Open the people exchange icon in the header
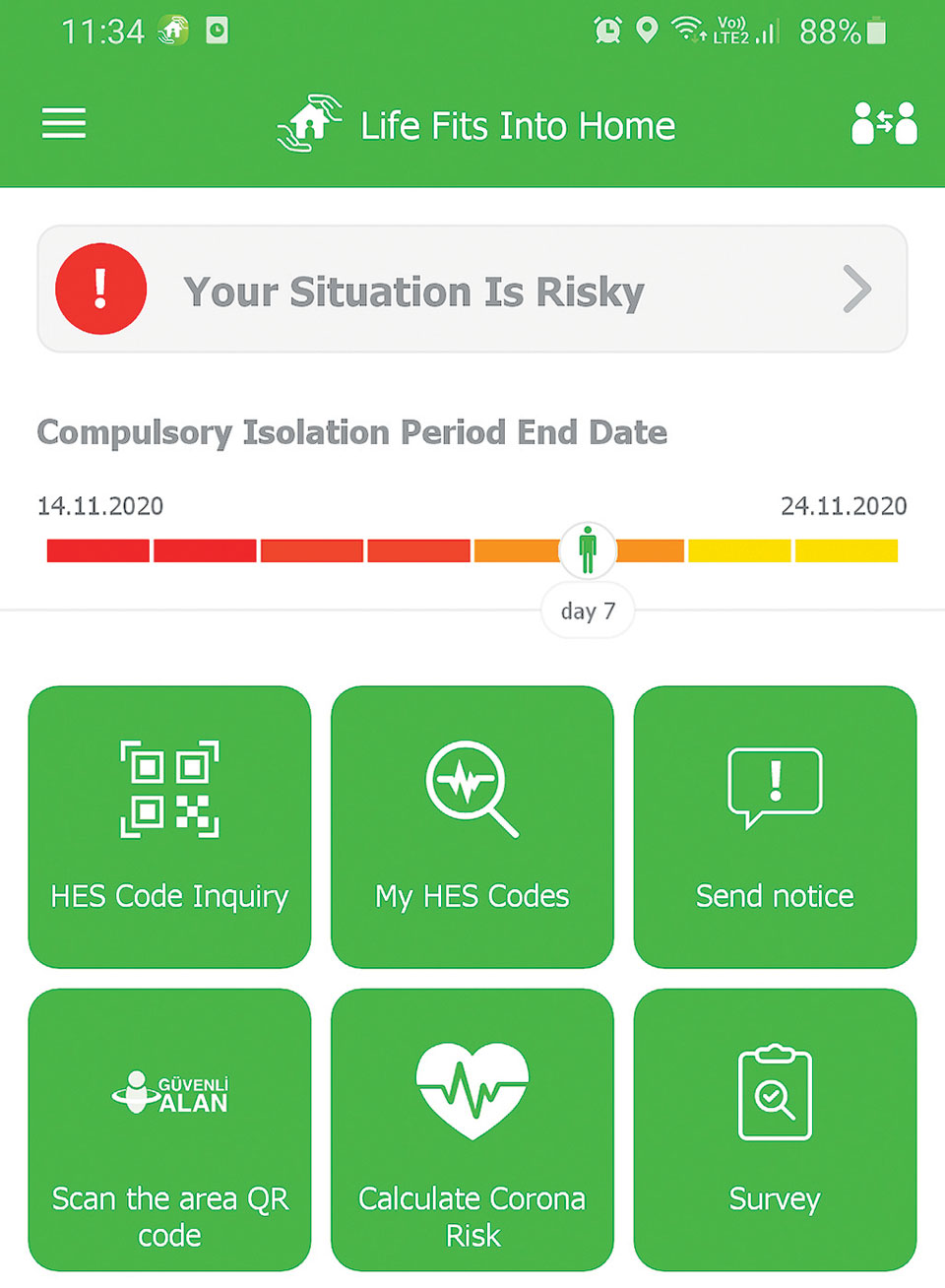Image resolution: width=945 pixels, height=1288 pixels. [883, 124]
